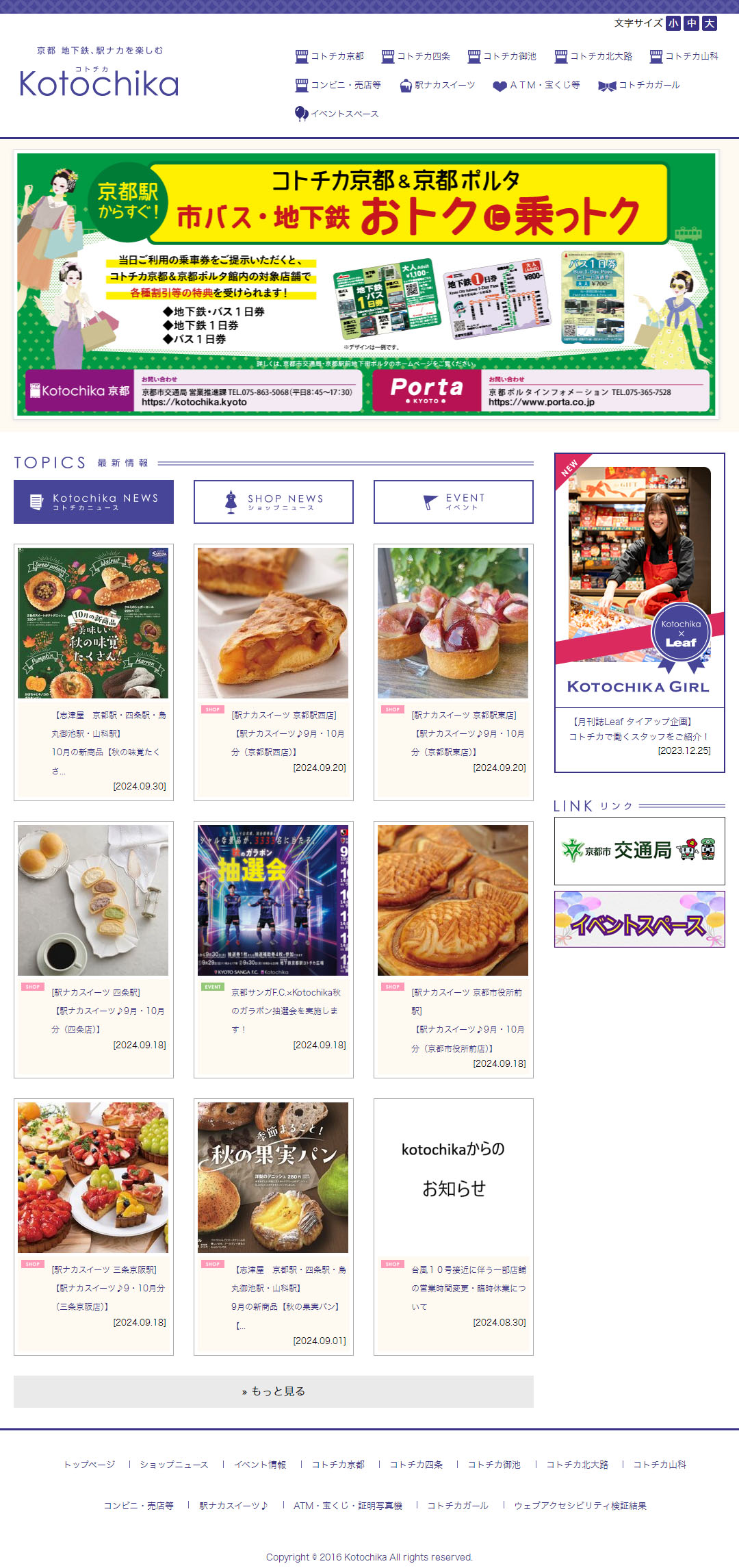Viewport: 739px width, 1568px height.
Task: Open 志津屋 10月の新商品 article card
Action: pyautogui.click(x=94, y=671)
